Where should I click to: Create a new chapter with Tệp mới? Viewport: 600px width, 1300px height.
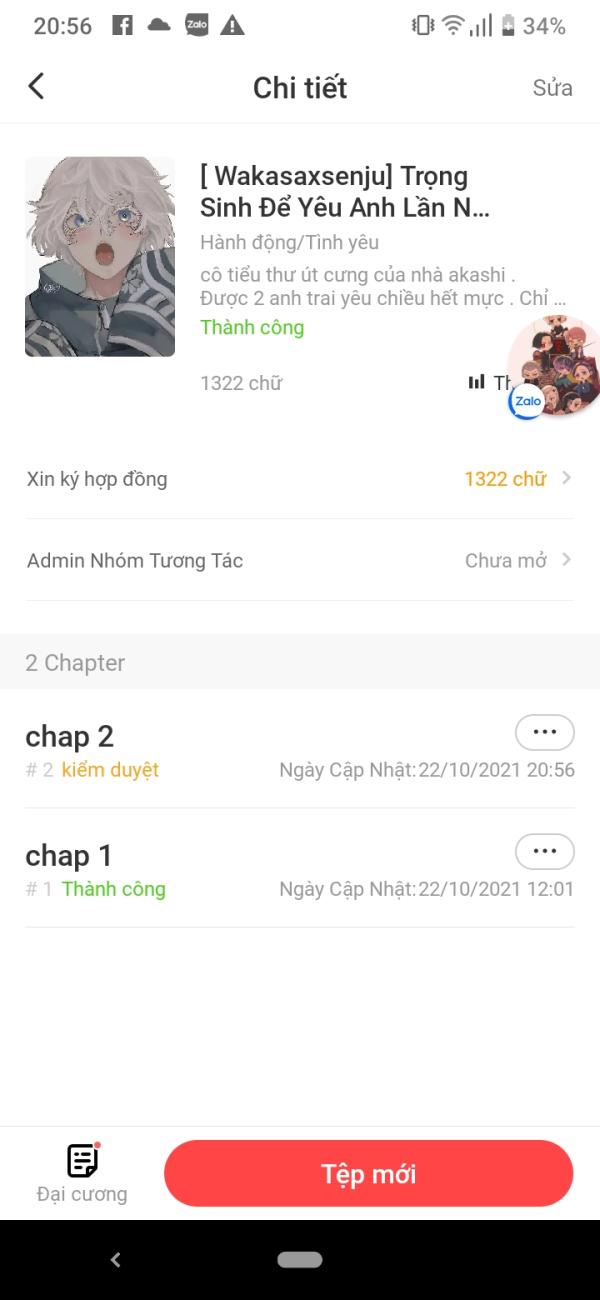tap(368, 1173)
